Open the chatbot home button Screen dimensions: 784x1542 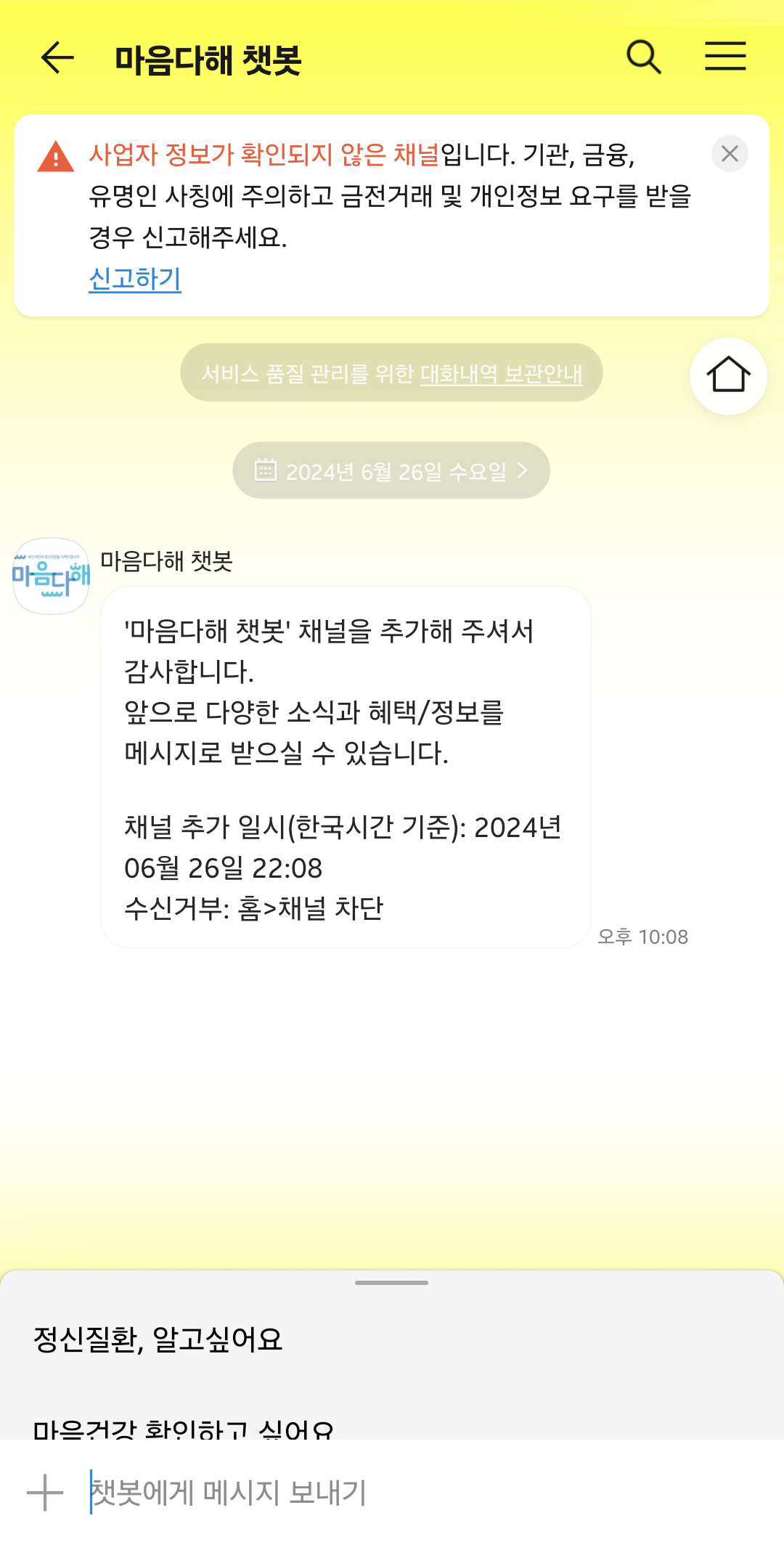(x=728, y=376)
